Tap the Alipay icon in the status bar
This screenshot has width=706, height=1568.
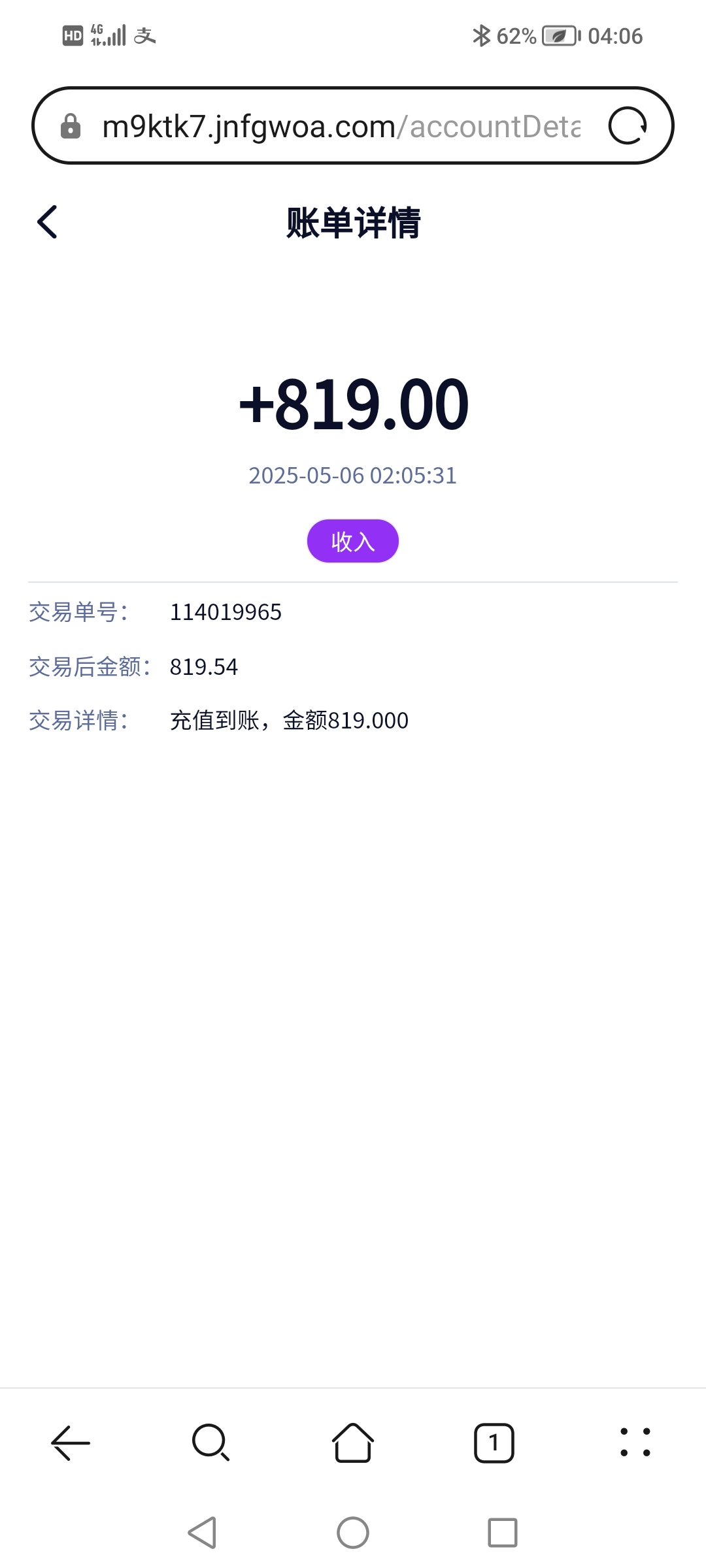[145, 36]
